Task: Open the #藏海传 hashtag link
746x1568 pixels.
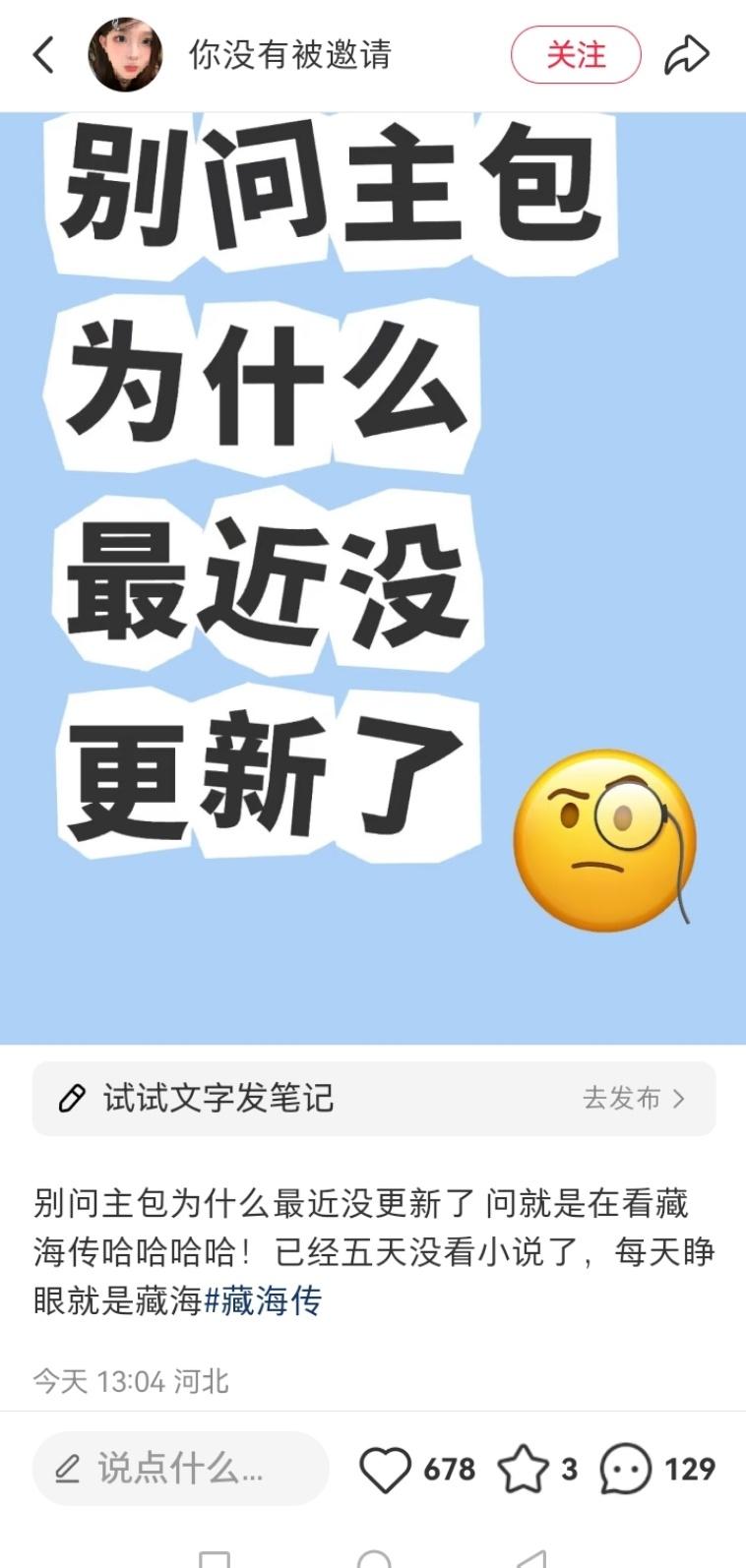Action: (263, 1301)
